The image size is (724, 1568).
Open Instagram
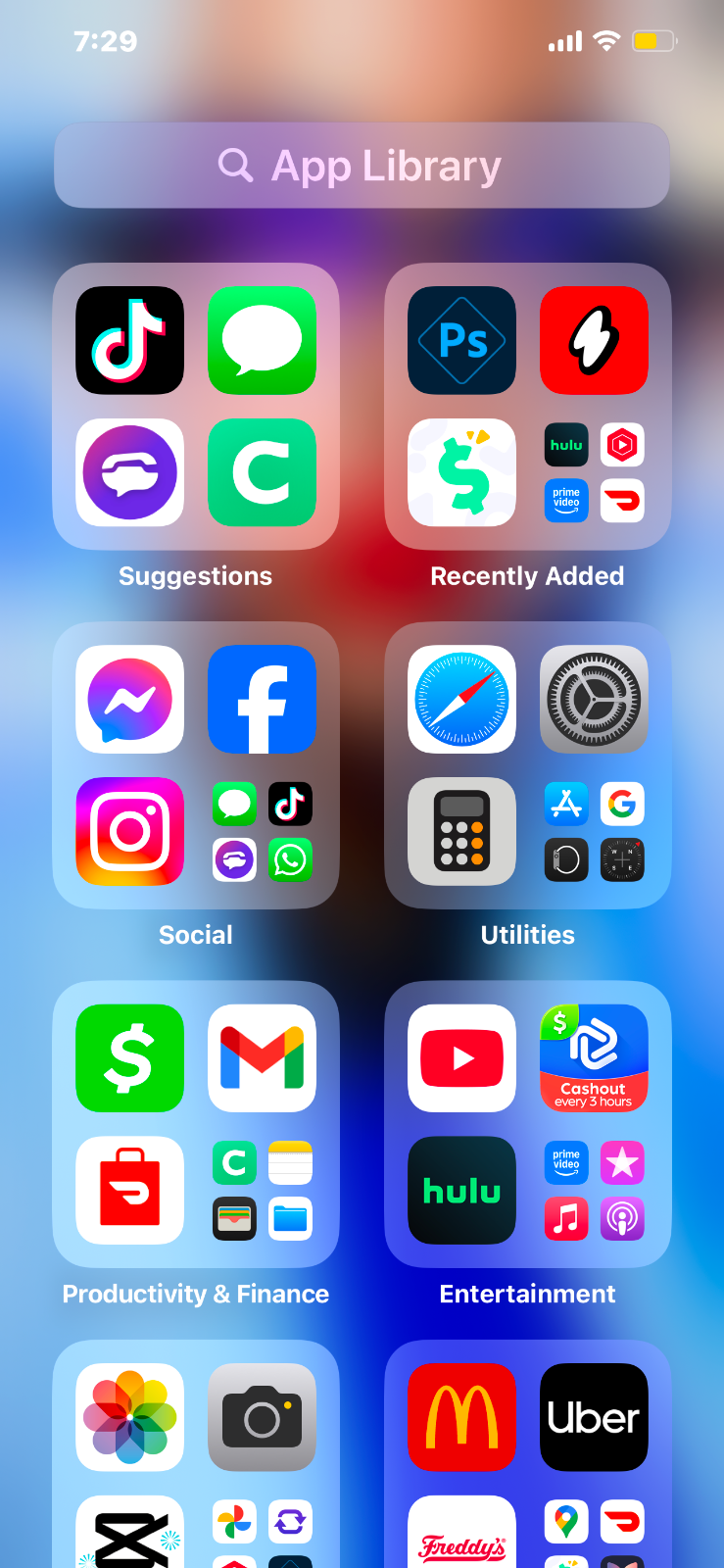(x=130, y=831)
